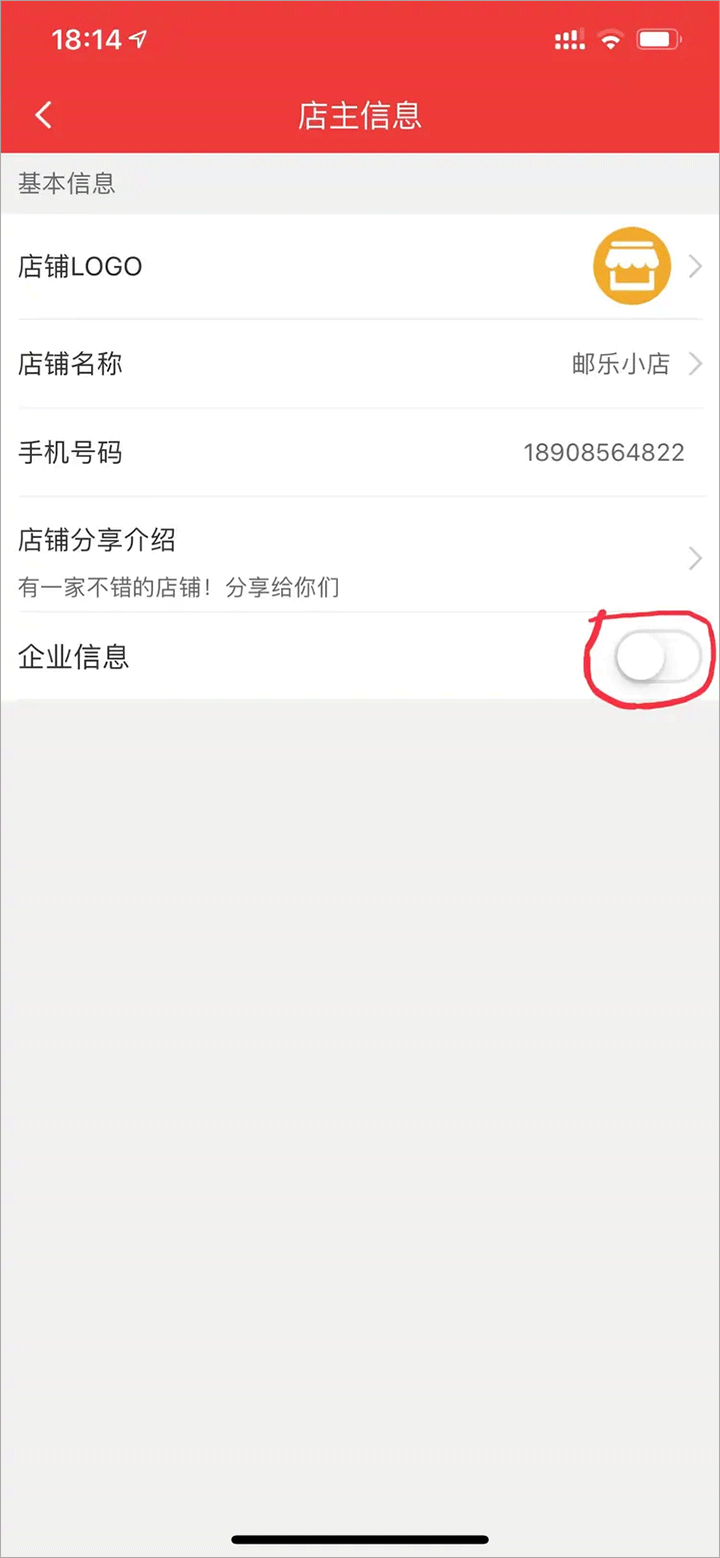Enable the 企业信息 switch
The height and width of the screenshot is (1558, 720).
pos(656,657)
